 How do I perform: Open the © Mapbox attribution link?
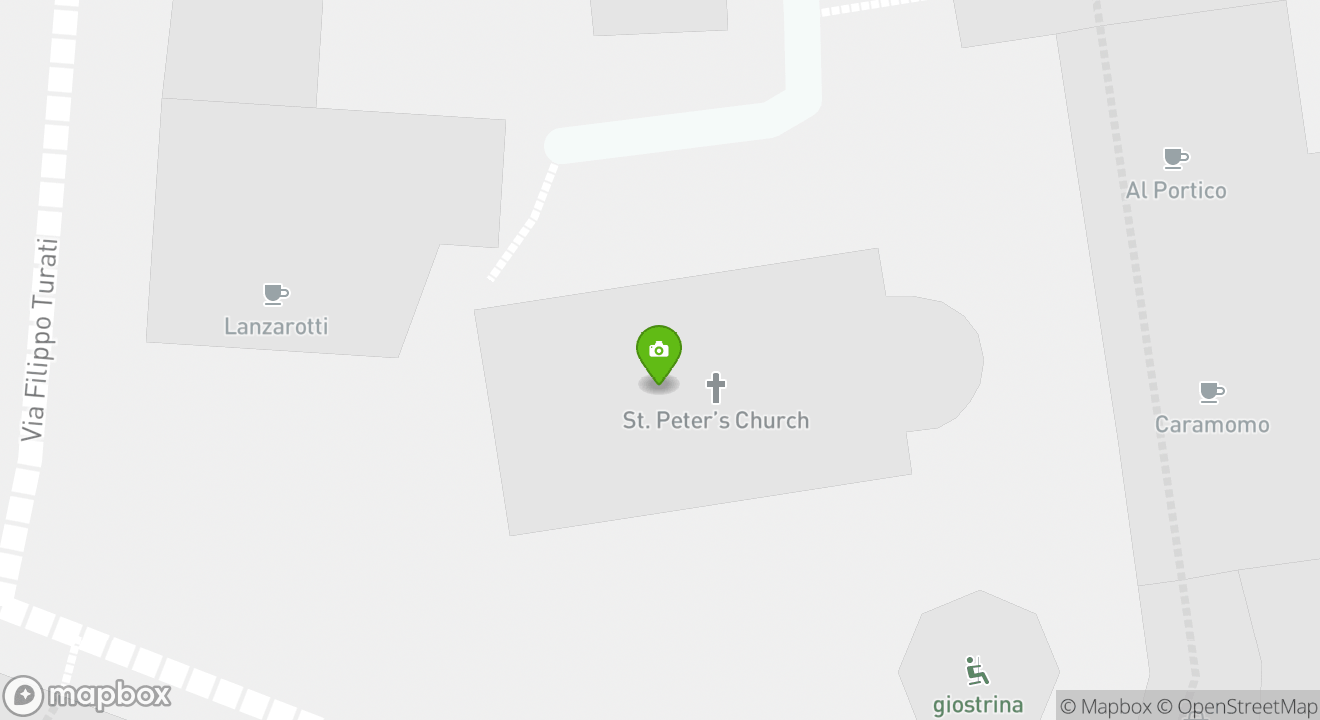coord(1105,707)
